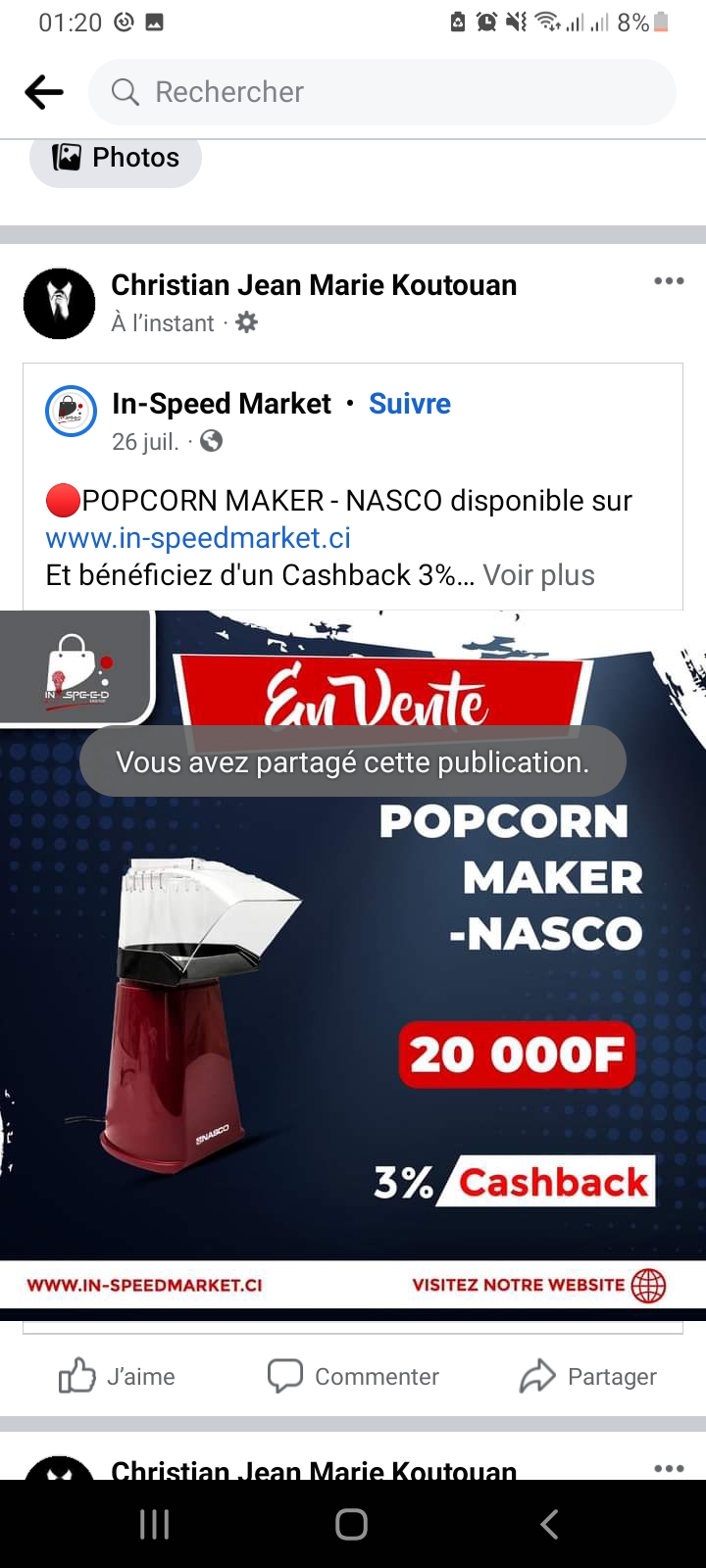Open Christian Jean Marie Koutouan's profile picture
706x1568 pixels.
[60, 304]
